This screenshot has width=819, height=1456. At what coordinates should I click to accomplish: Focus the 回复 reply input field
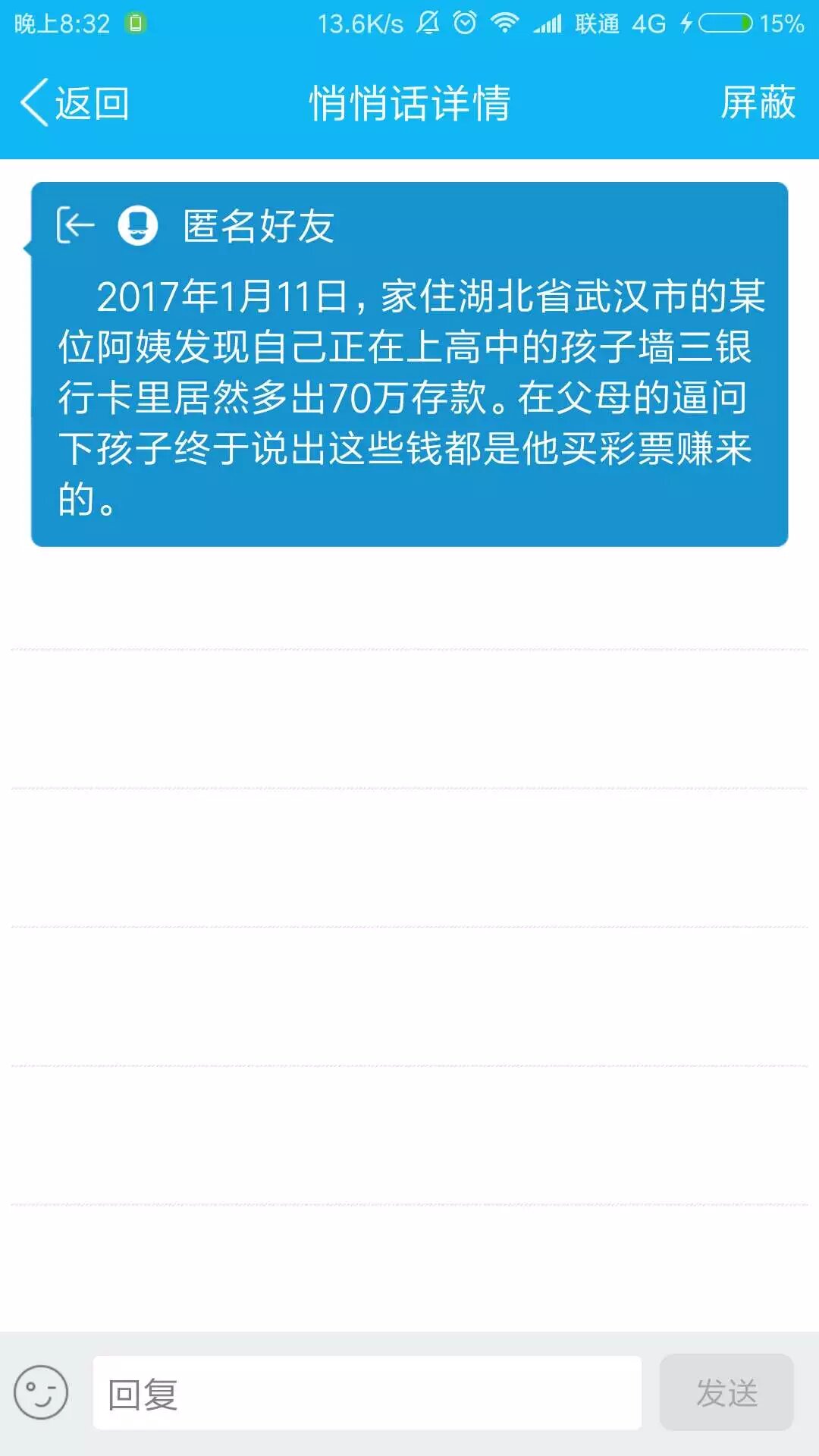367,1394
